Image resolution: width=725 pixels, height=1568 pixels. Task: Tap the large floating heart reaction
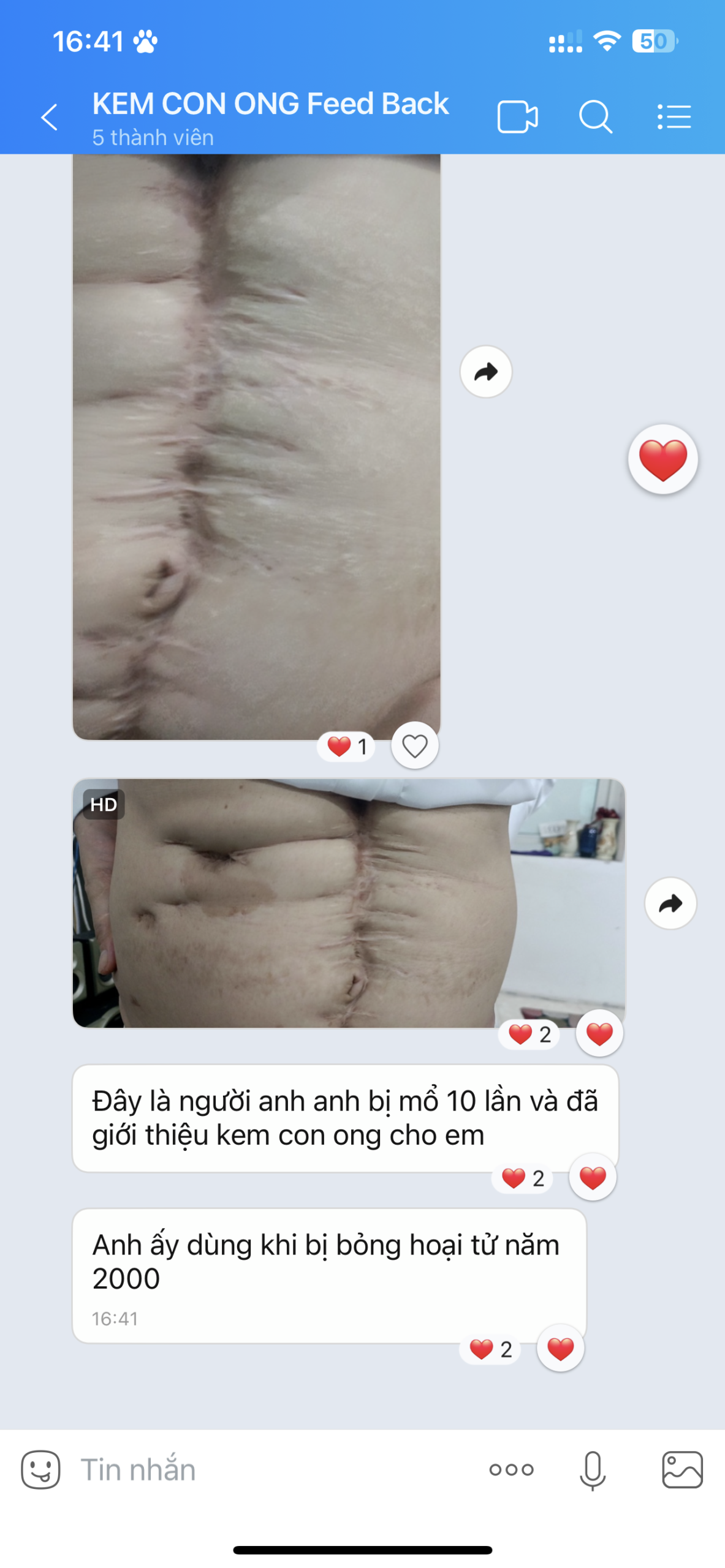(x=662, y=459)
